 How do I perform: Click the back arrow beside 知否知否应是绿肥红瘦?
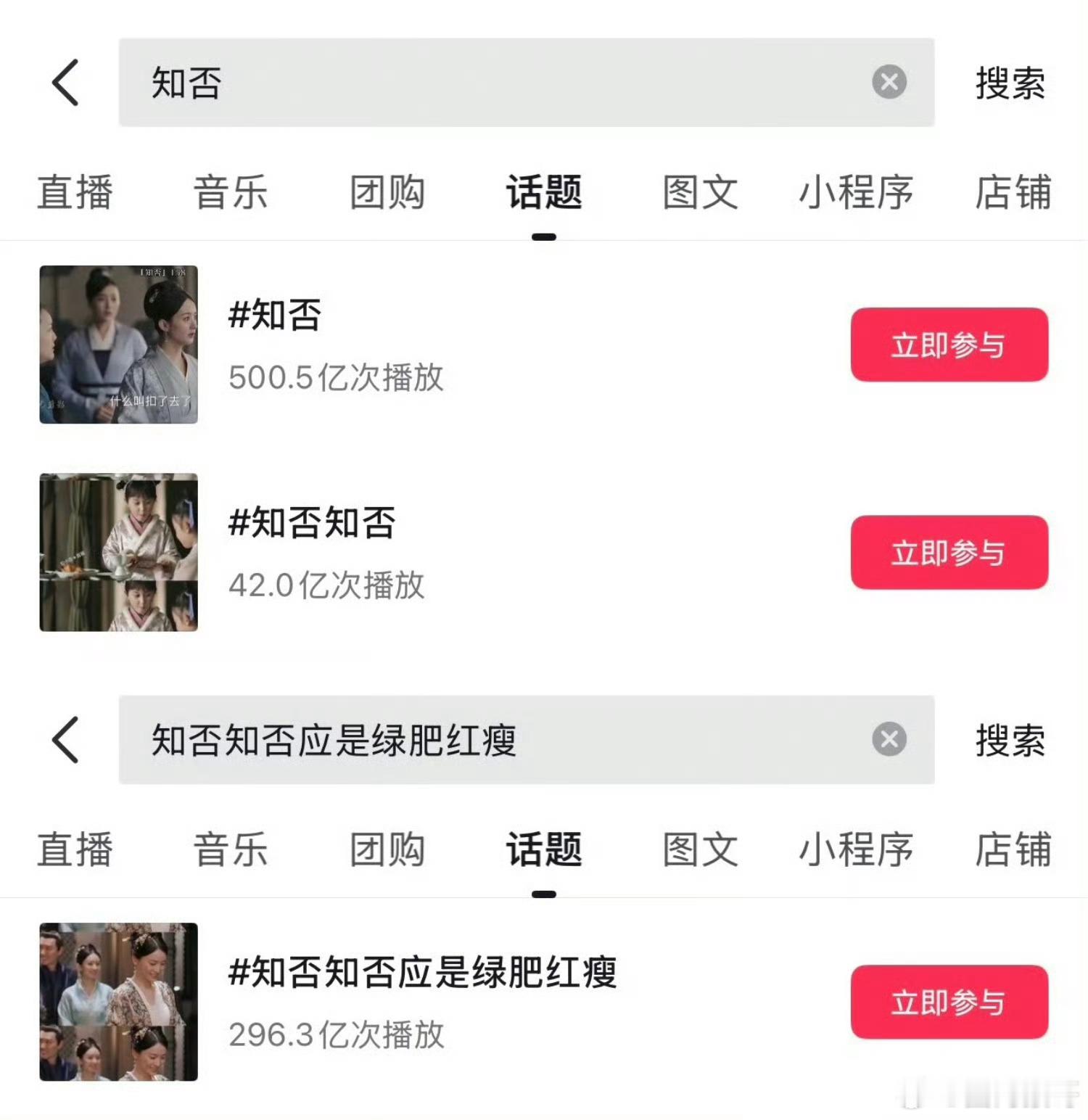pyautogui.click(x=65, y=740)
